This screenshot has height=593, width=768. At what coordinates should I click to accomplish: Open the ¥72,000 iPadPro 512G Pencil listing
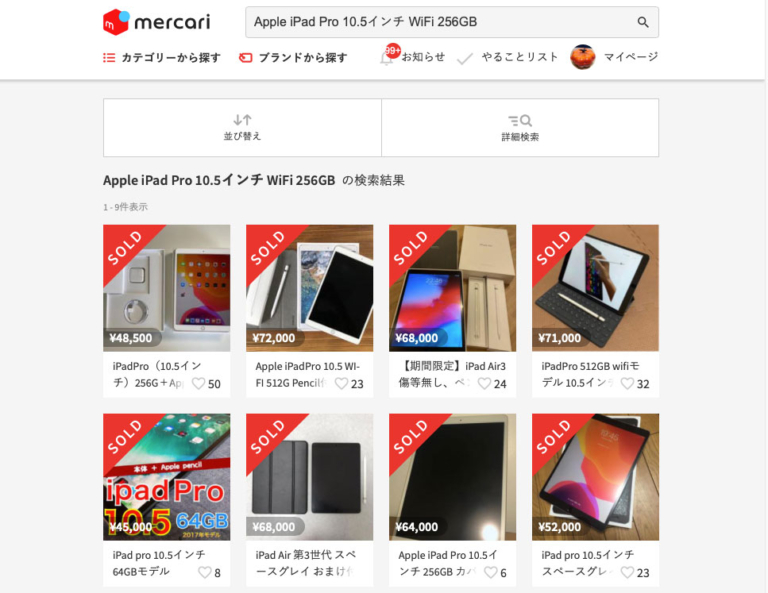[310, 288]
